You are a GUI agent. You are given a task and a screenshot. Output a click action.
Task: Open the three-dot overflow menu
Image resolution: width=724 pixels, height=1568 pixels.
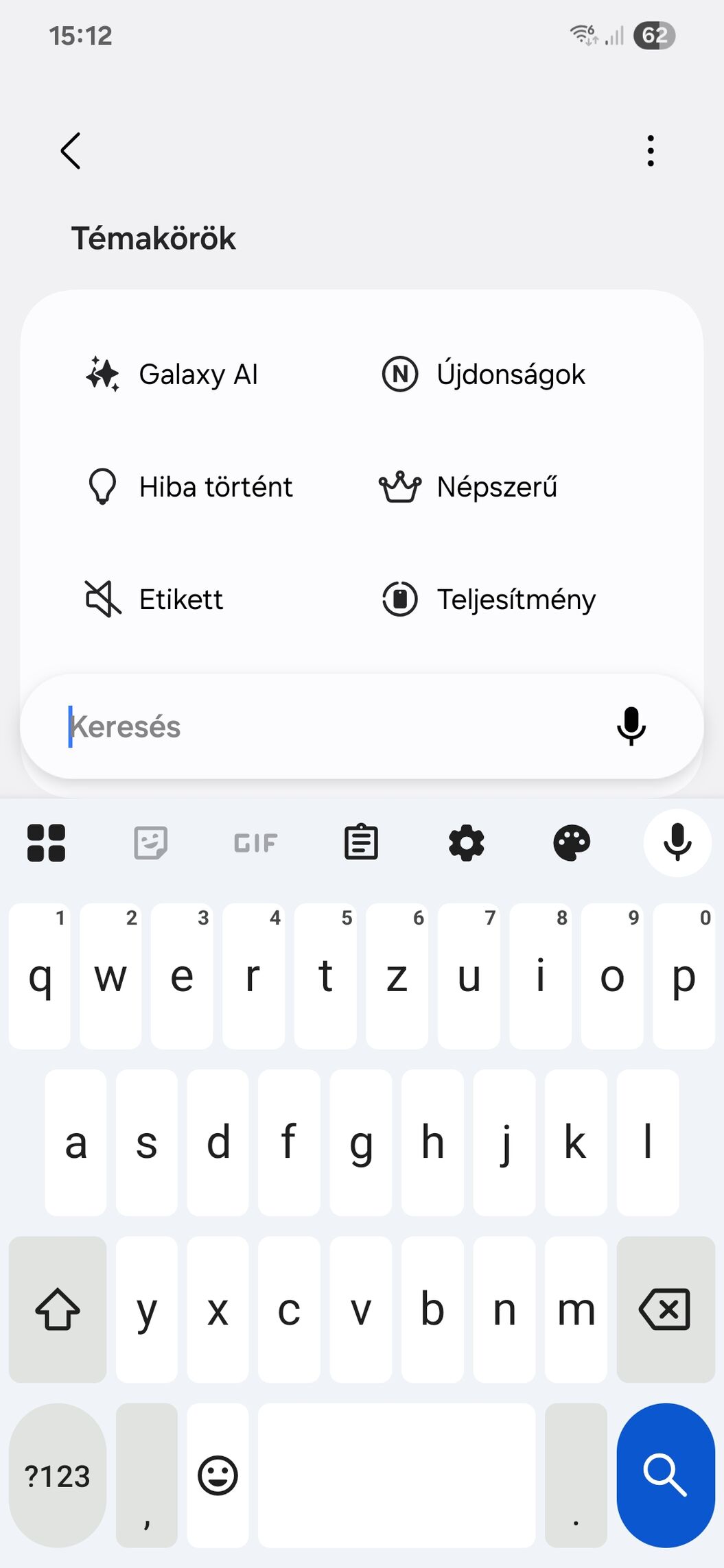[651, 151]
